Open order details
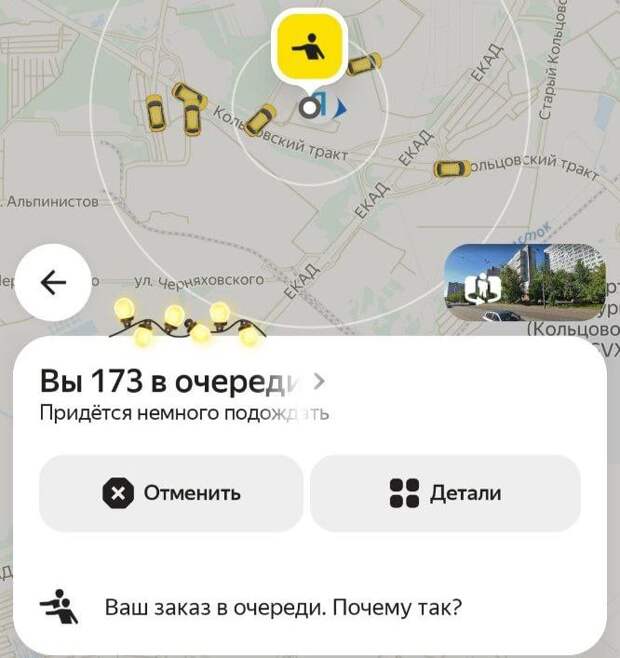620x658 pixels. (445, 493)
